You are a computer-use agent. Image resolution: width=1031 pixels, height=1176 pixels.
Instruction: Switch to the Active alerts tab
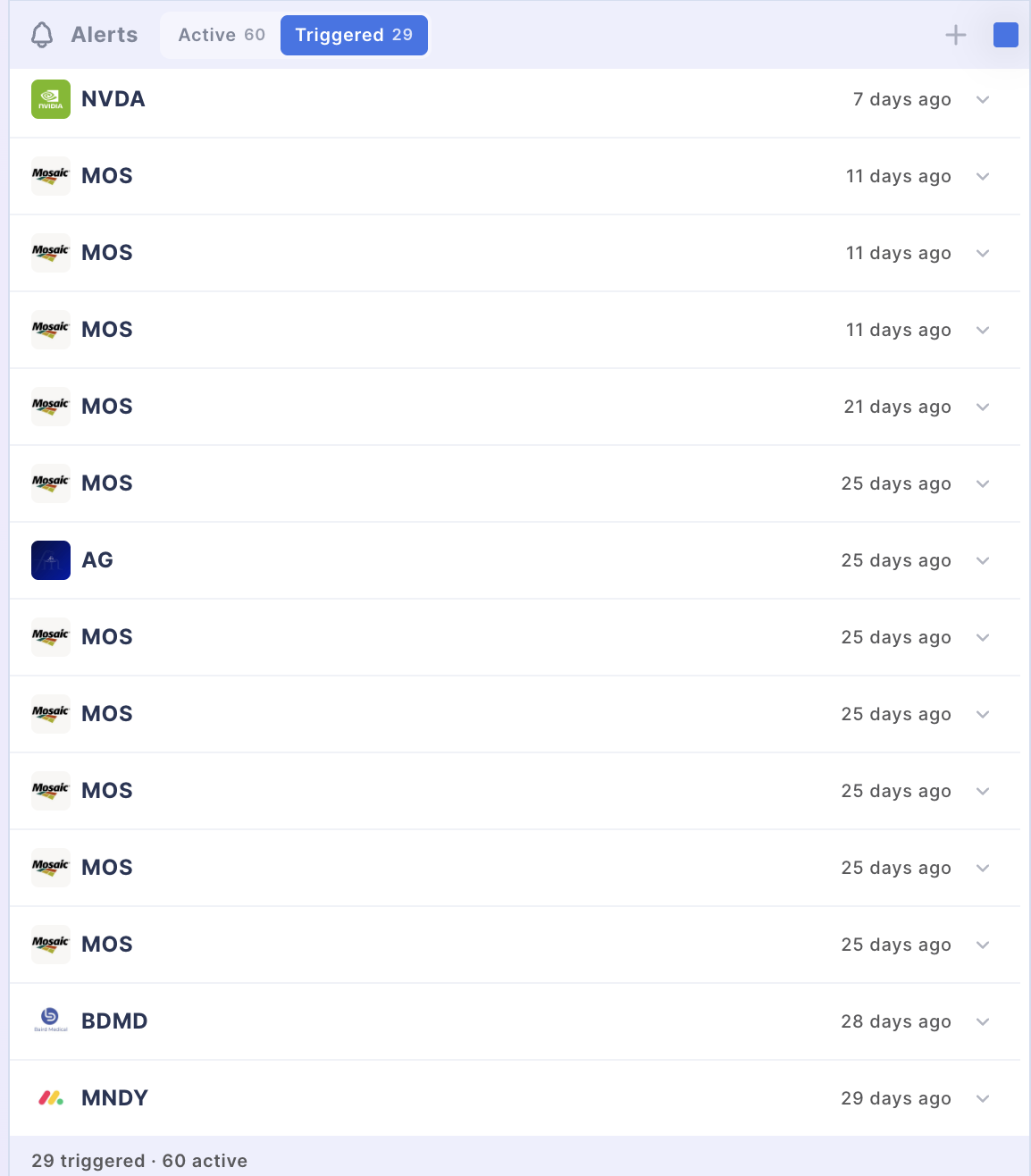point(221,35)
